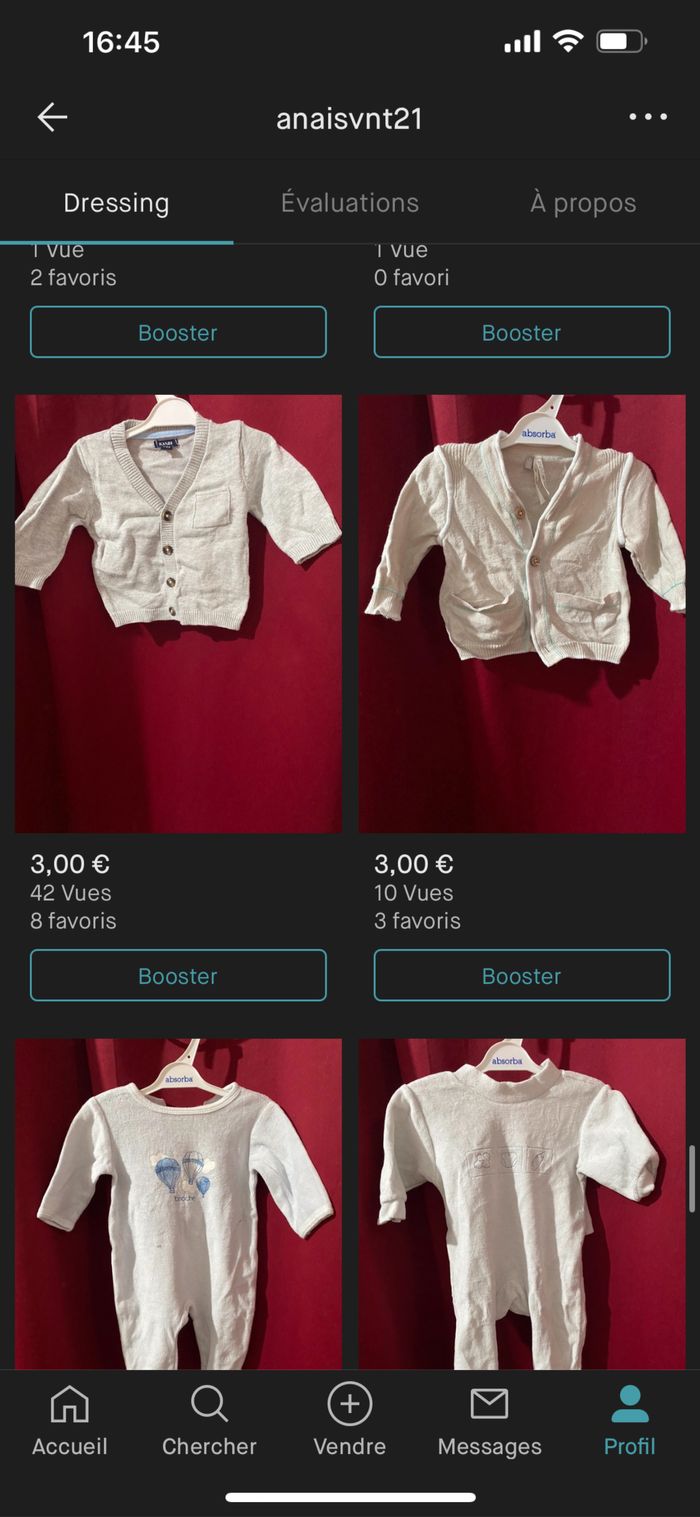This screenshot has width=700, height=1517.
Task: Open the three-dot overflow menu
Action: tap(647, 118)
